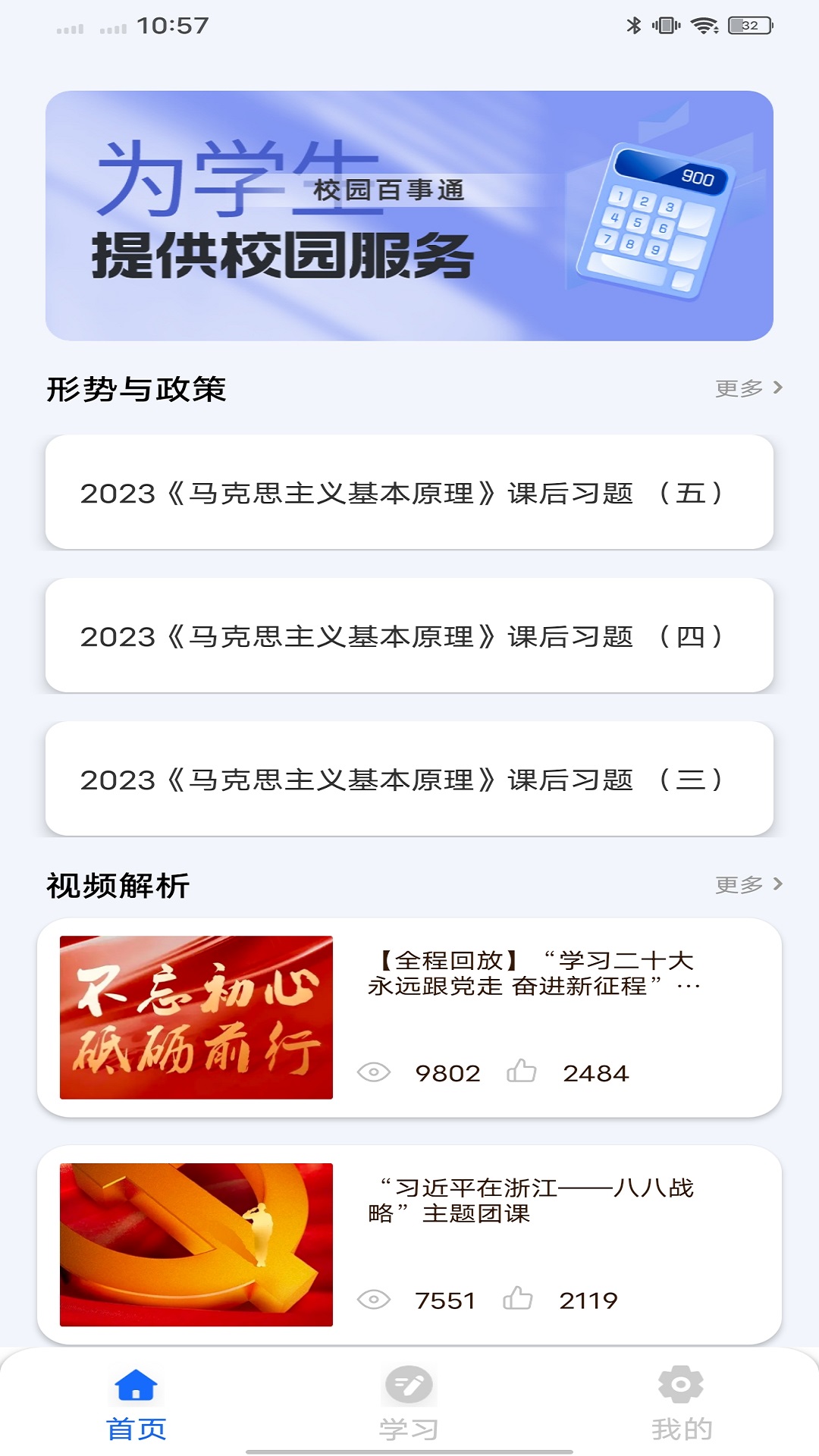This screenshot has height=1456, width=819.
Task: Play the 学习二十大 全程回放 video
Action: pos(196,1017)
